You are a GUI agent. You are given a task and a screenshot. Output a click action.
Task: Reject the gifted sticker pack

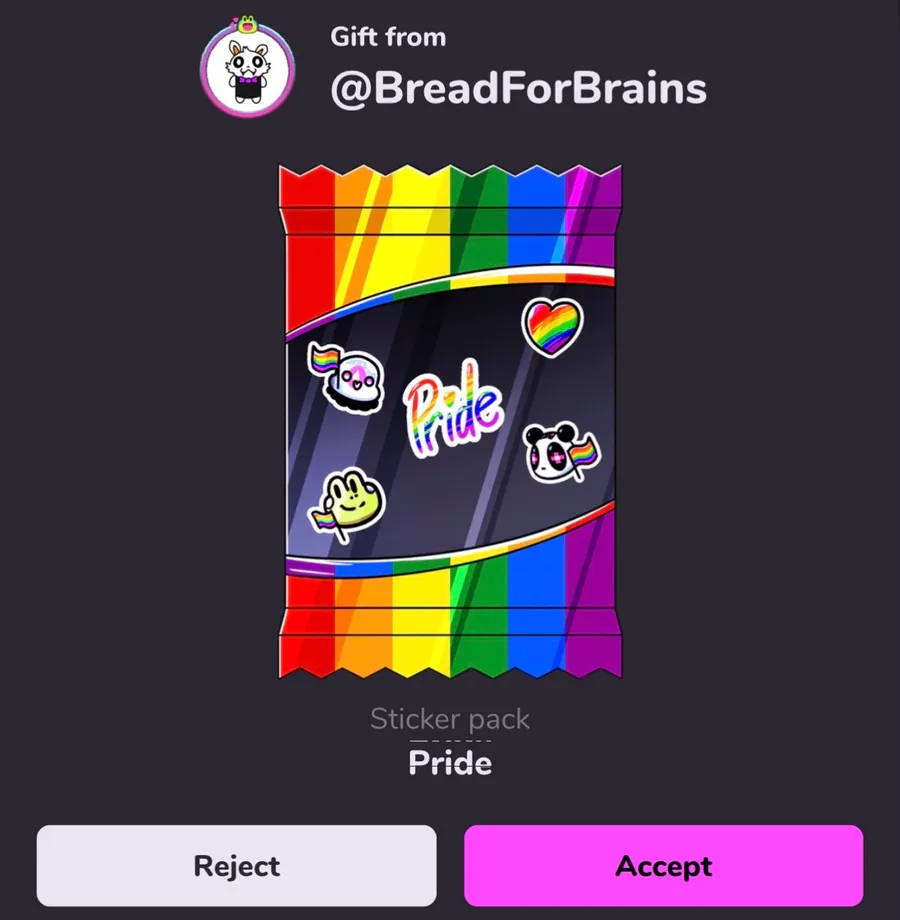pyautogui.click(x=236, y=865)
